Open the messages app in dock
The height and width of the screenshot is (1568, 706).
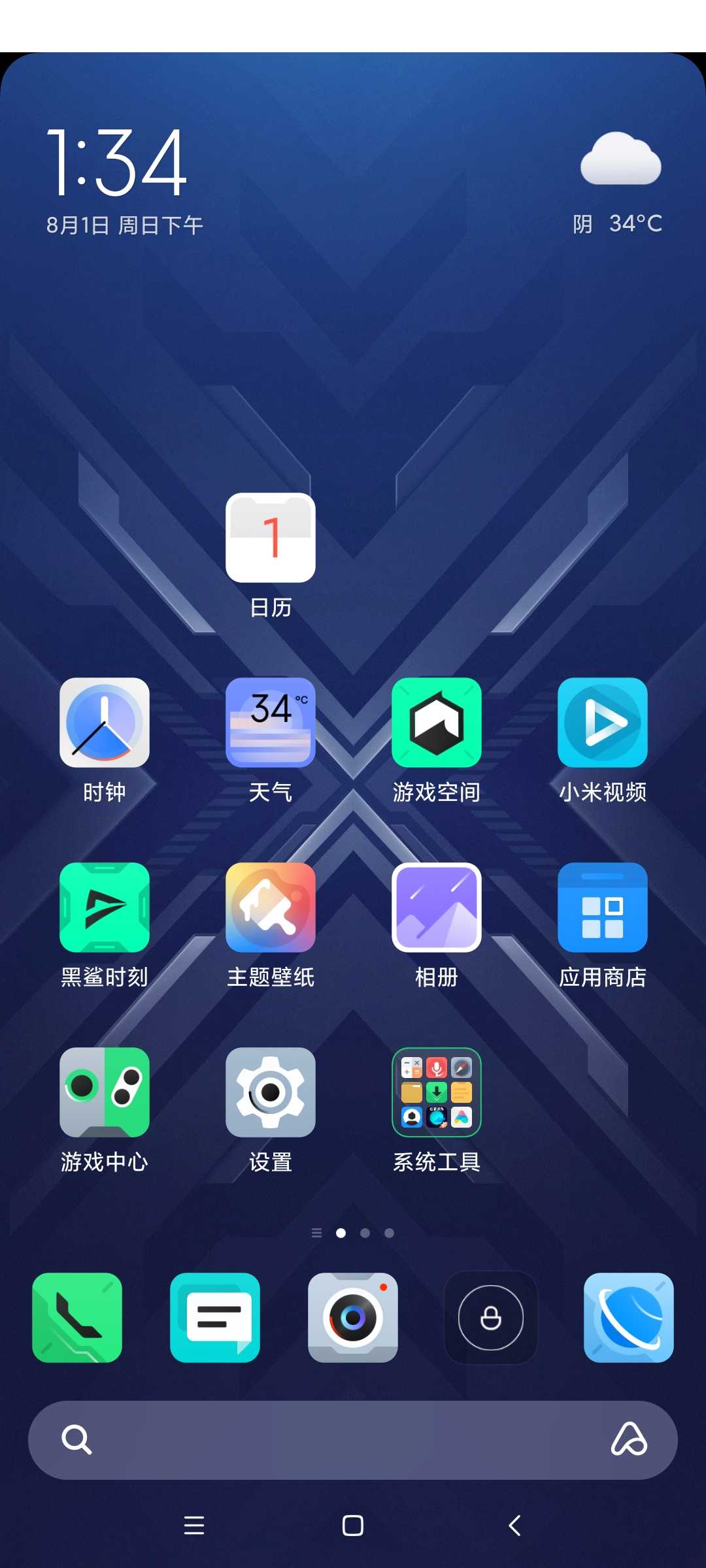click(x=215, y=1318)
